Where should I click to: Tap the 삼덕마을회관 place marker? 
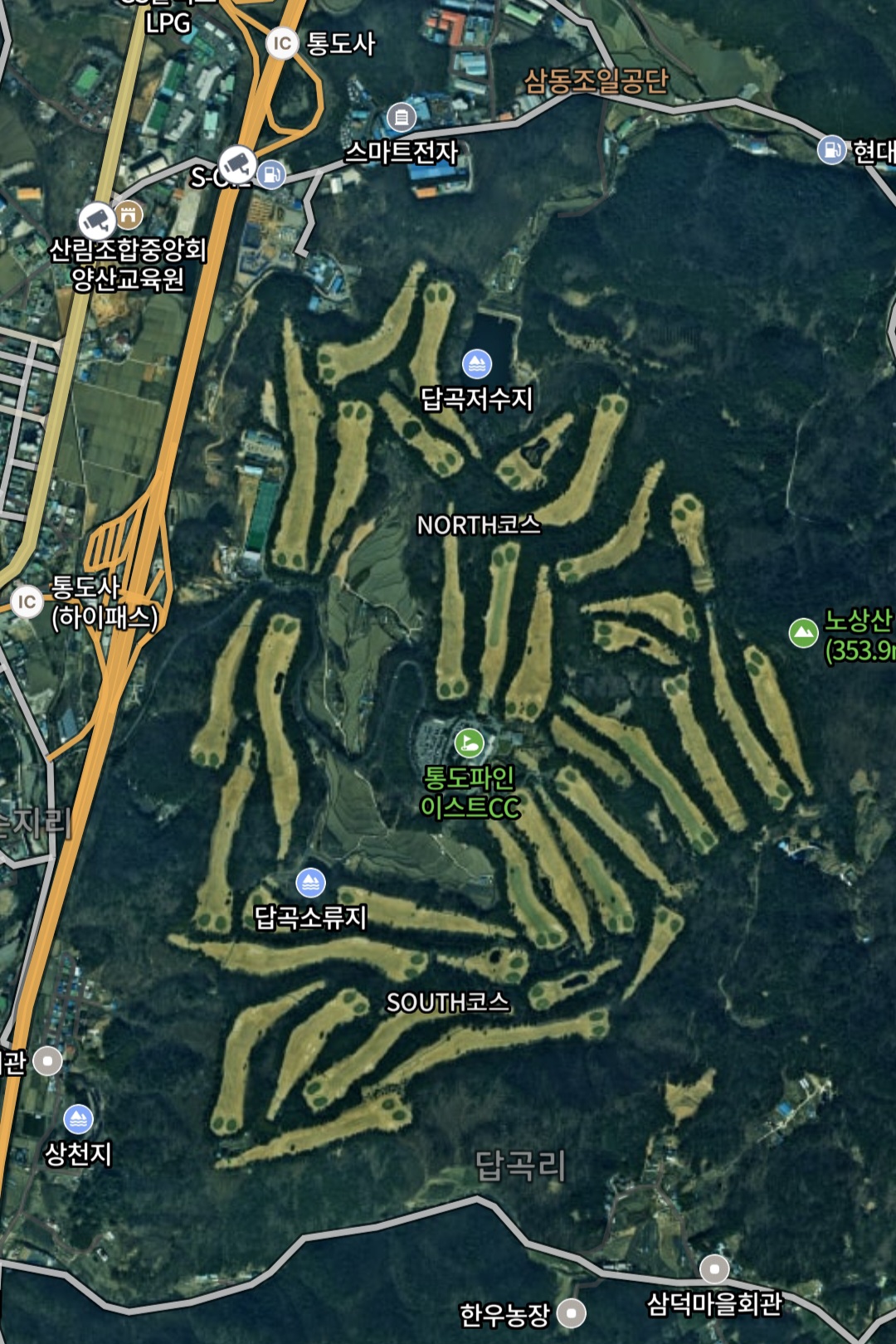click(x=714, y=1269)
